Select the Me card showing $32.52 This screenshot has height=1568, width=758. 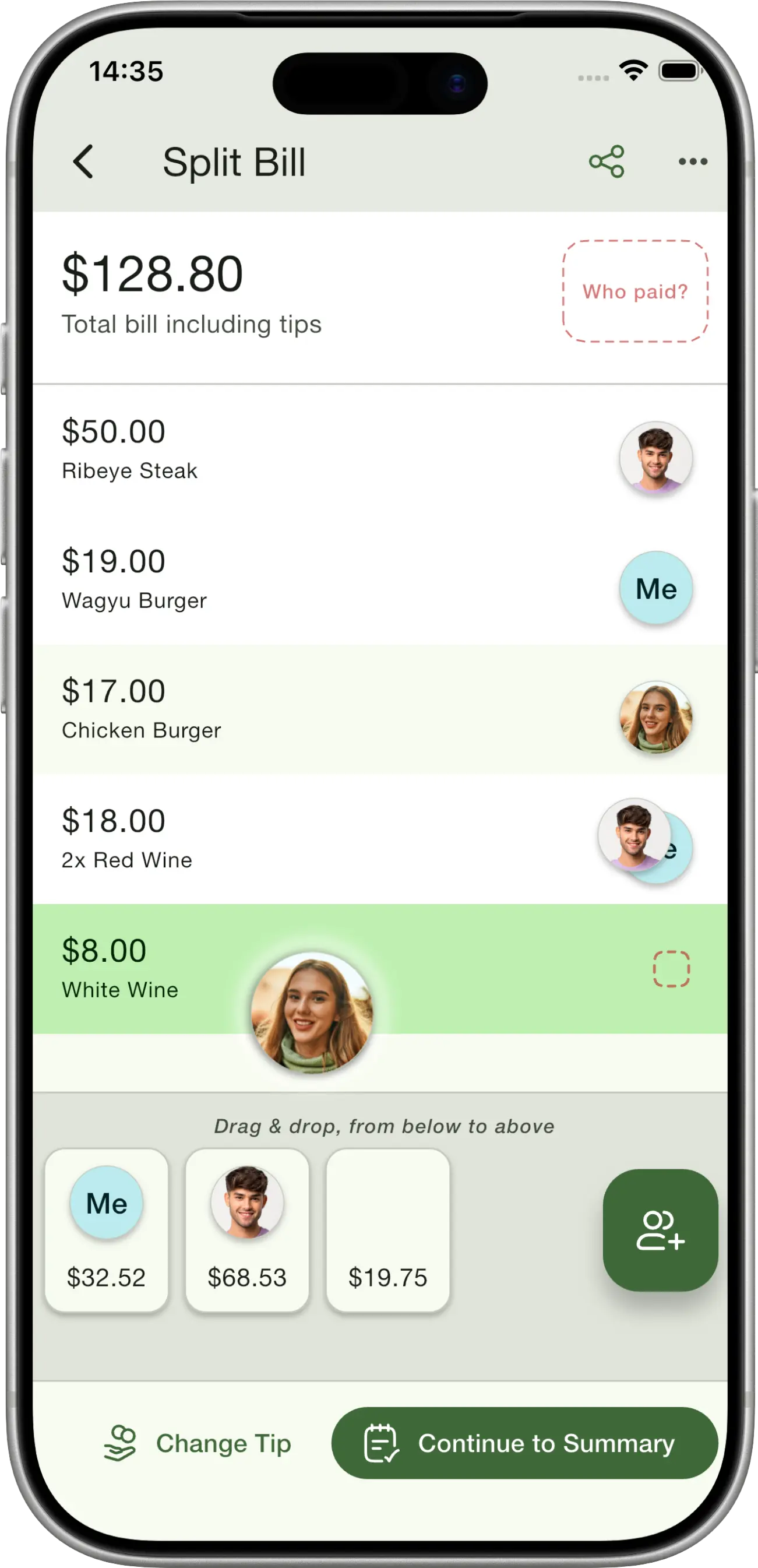click(107, 1230)
